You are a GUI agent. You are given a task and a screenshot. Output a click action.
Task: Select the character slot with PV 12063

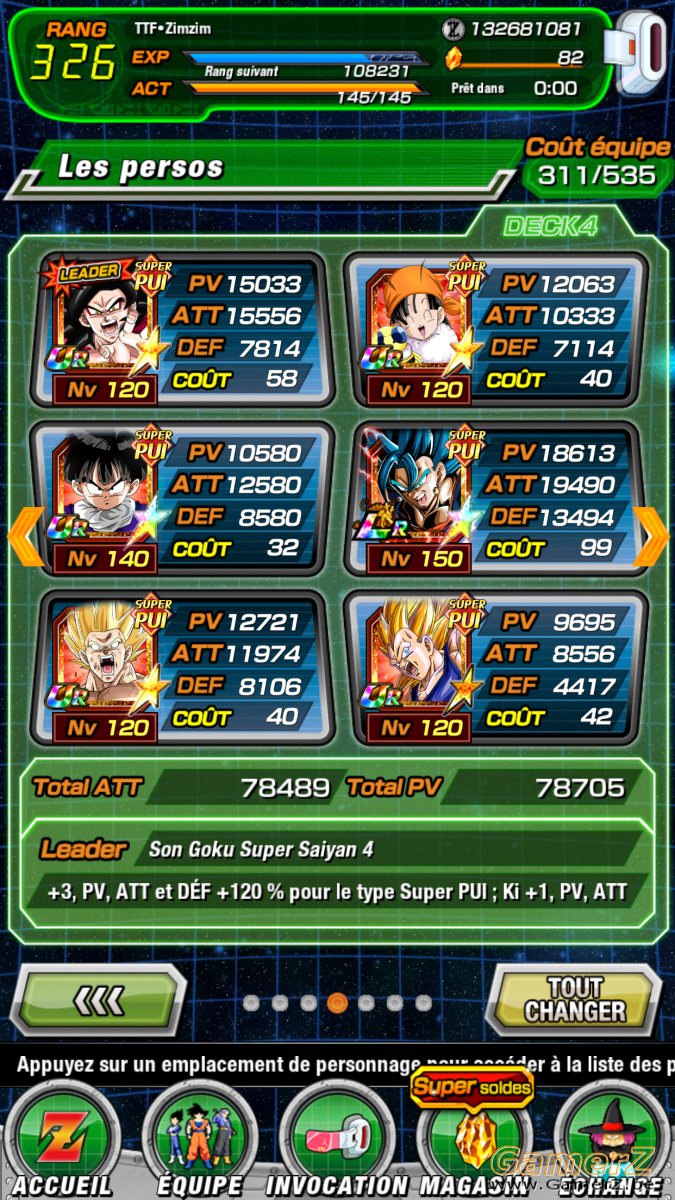pos(496,330)
